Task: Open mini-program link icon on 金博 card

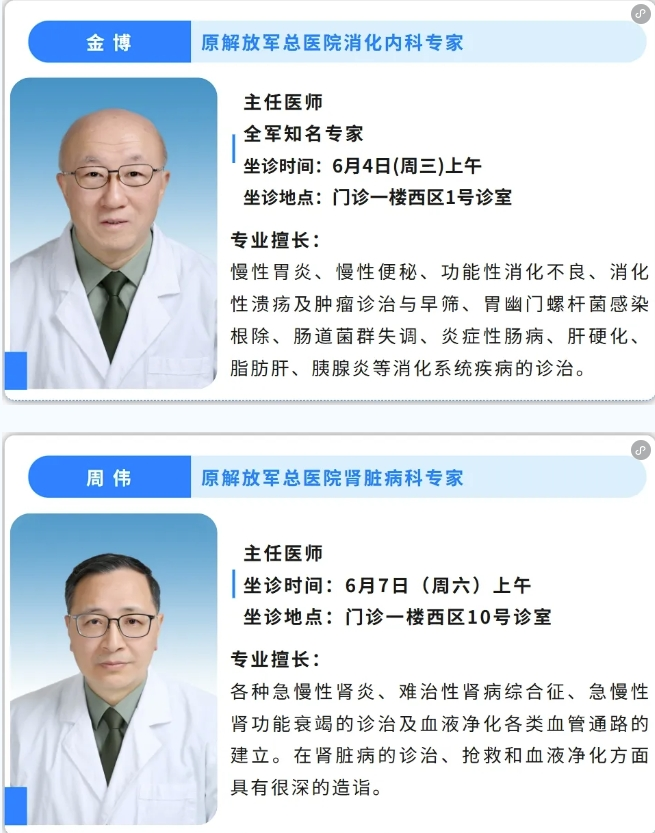Action: [640, 13]
